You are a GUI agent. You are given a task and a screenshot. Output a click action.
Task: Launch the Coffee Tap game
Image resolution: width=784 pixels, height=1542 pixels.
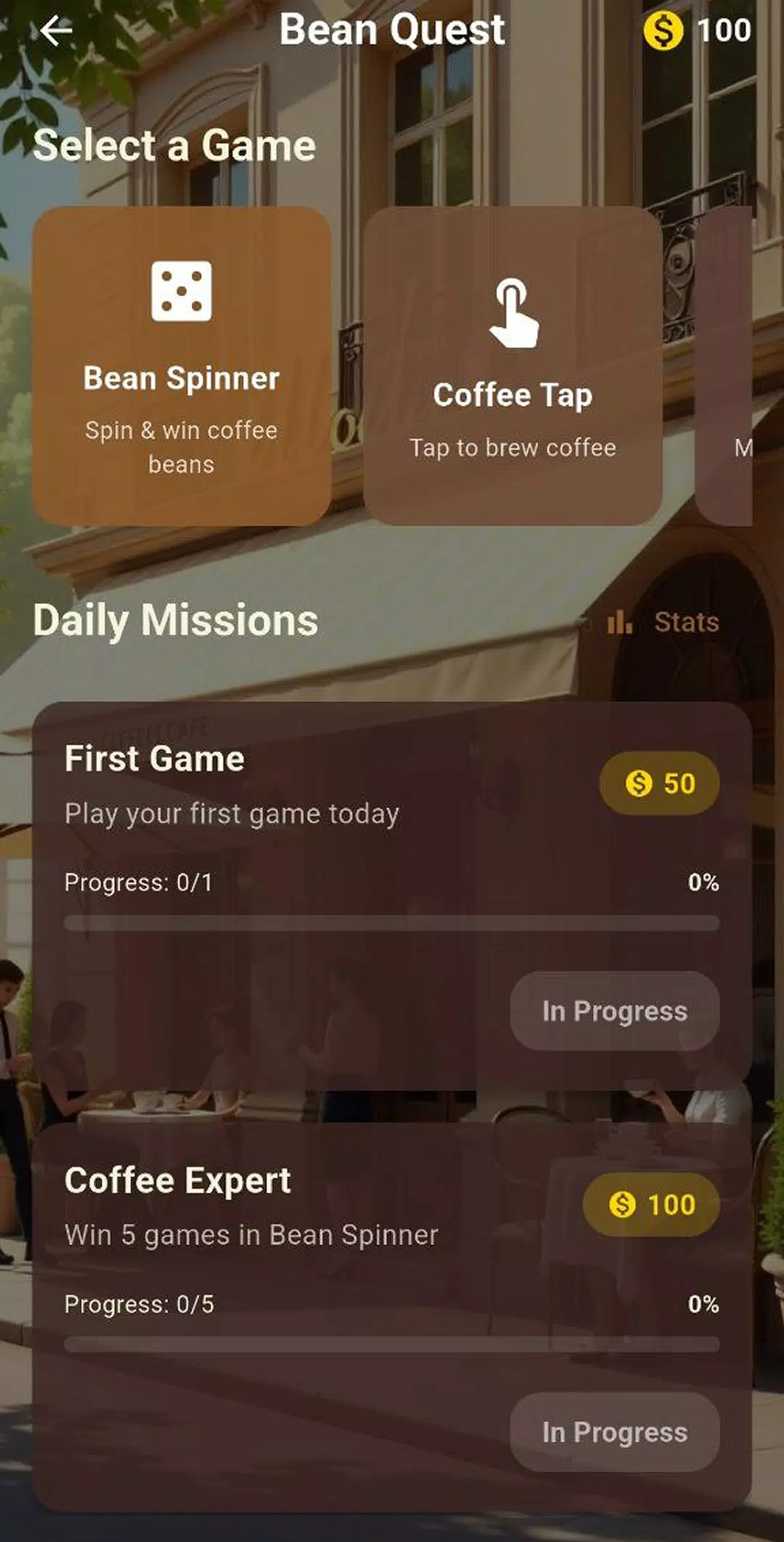point(513,366)
